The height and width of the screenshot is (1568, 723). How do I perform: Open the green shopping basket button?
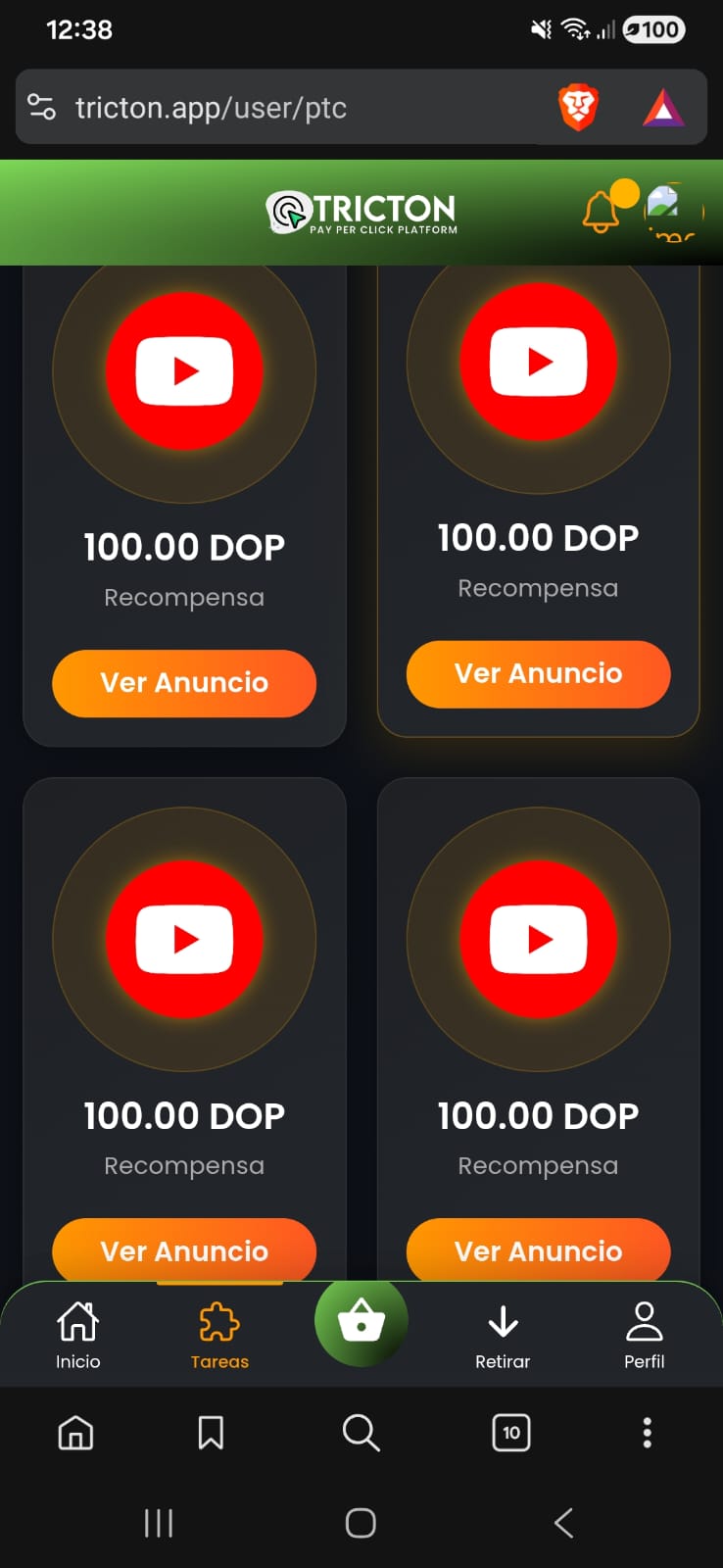361,1320
